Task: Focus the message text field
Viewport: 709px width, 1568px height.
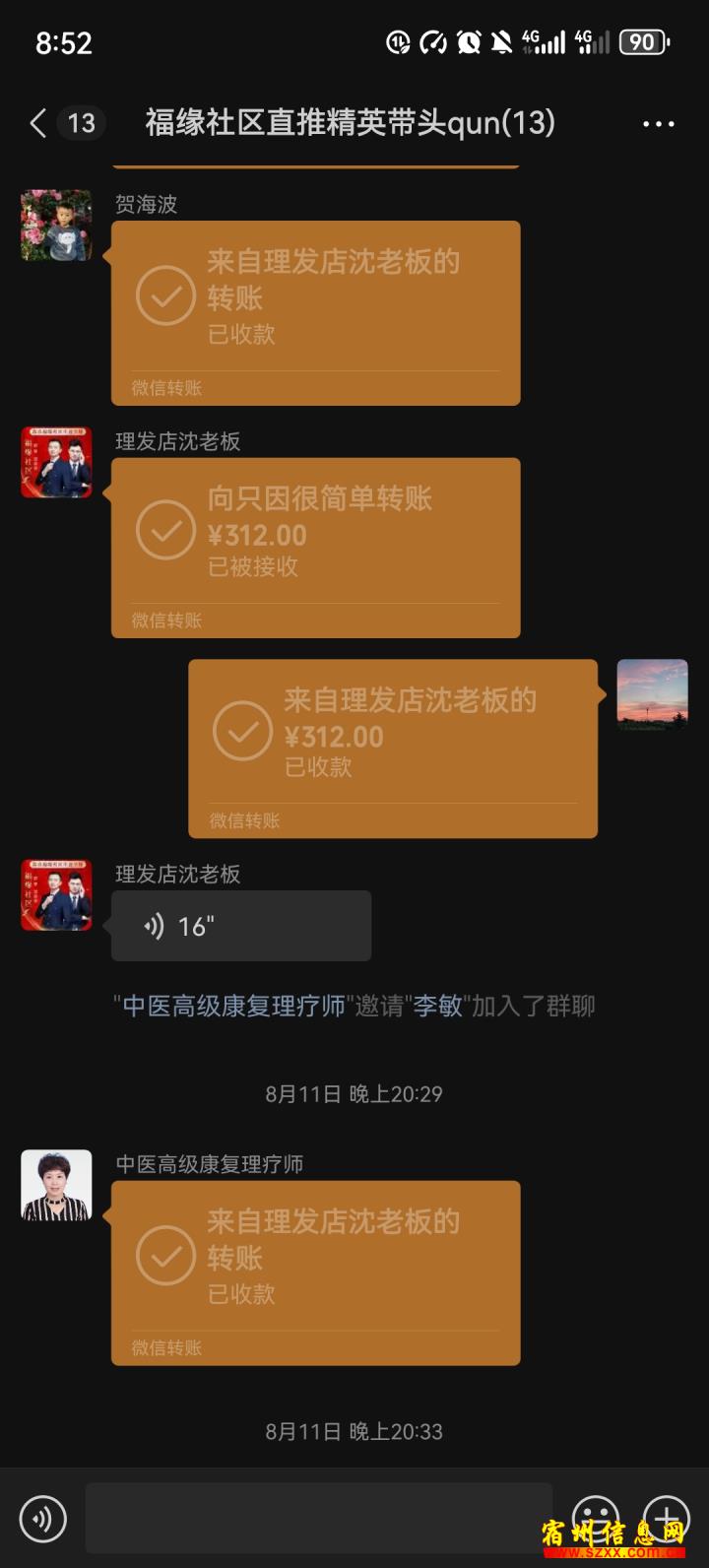Action: [x=319, y=1518]
